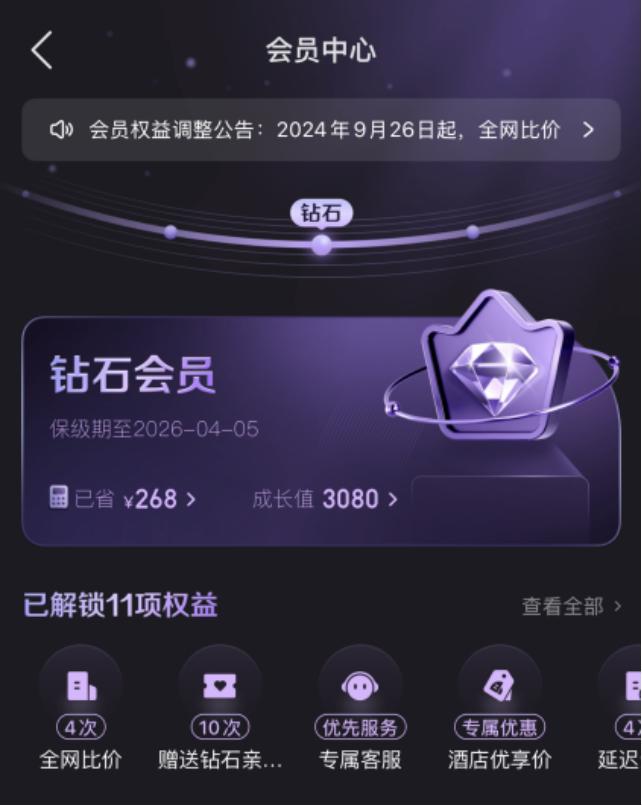Open 成长值 3080 details
This screenshot has width=642, height=806.
tap(325, 499)
